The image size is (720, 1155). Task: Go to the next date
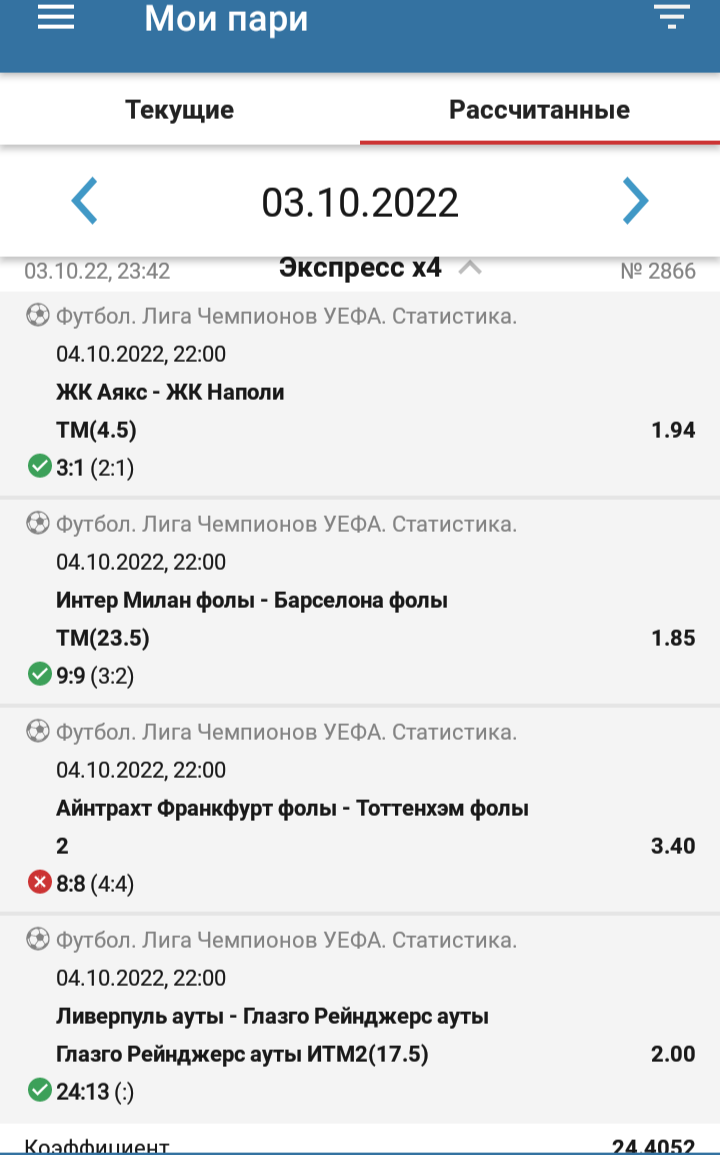click(635, 201)
